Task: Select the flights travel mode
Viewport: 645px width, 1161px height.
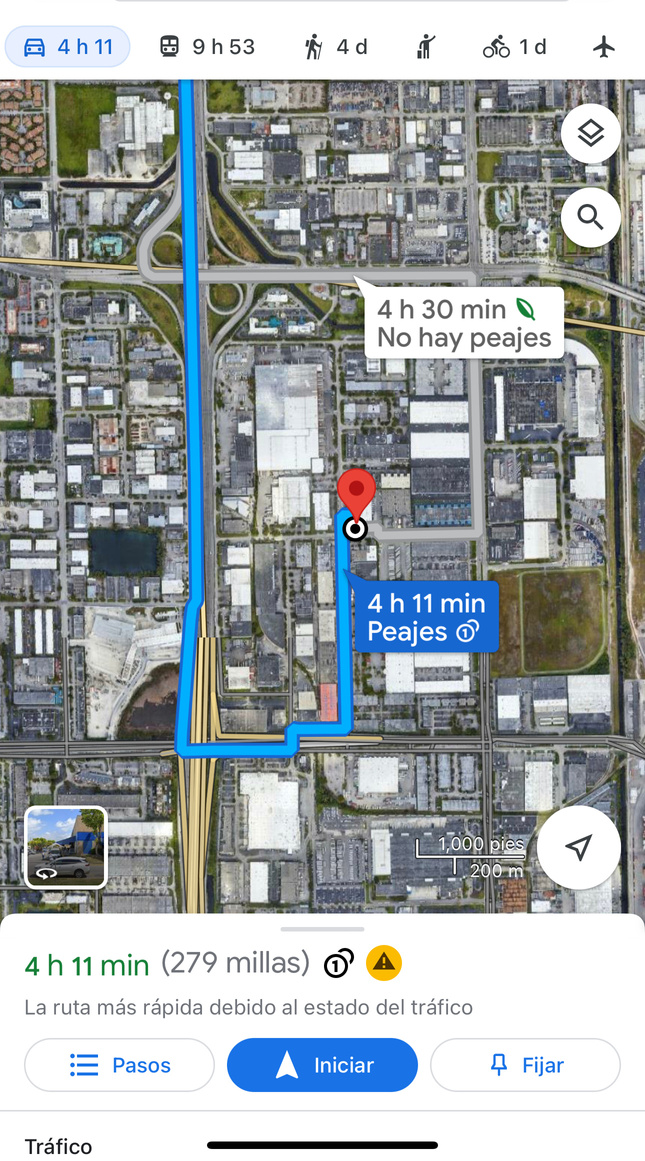Action: (603, 47)
